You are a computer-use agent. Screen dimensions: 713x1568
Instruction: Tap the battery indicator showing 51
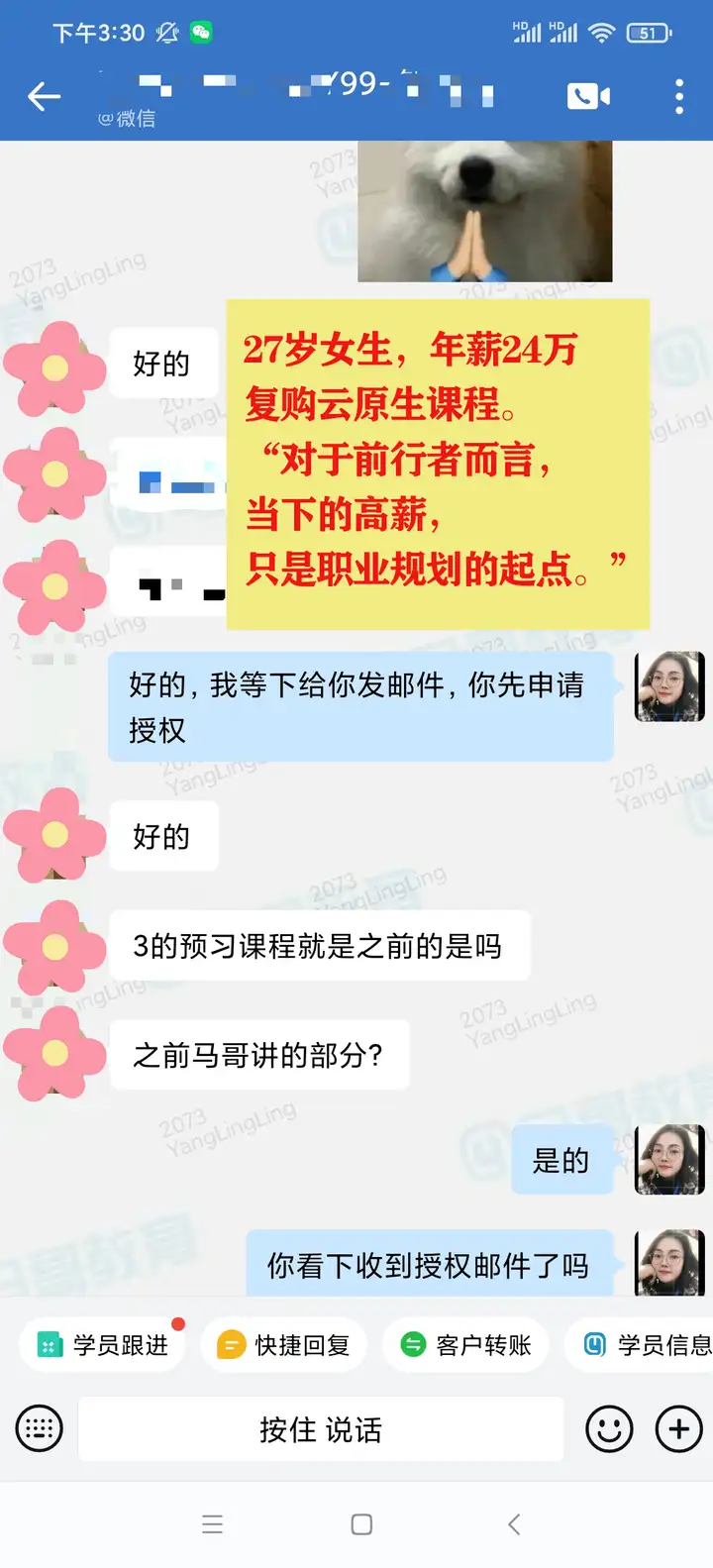pyautogui.click(x=649, y=31)
